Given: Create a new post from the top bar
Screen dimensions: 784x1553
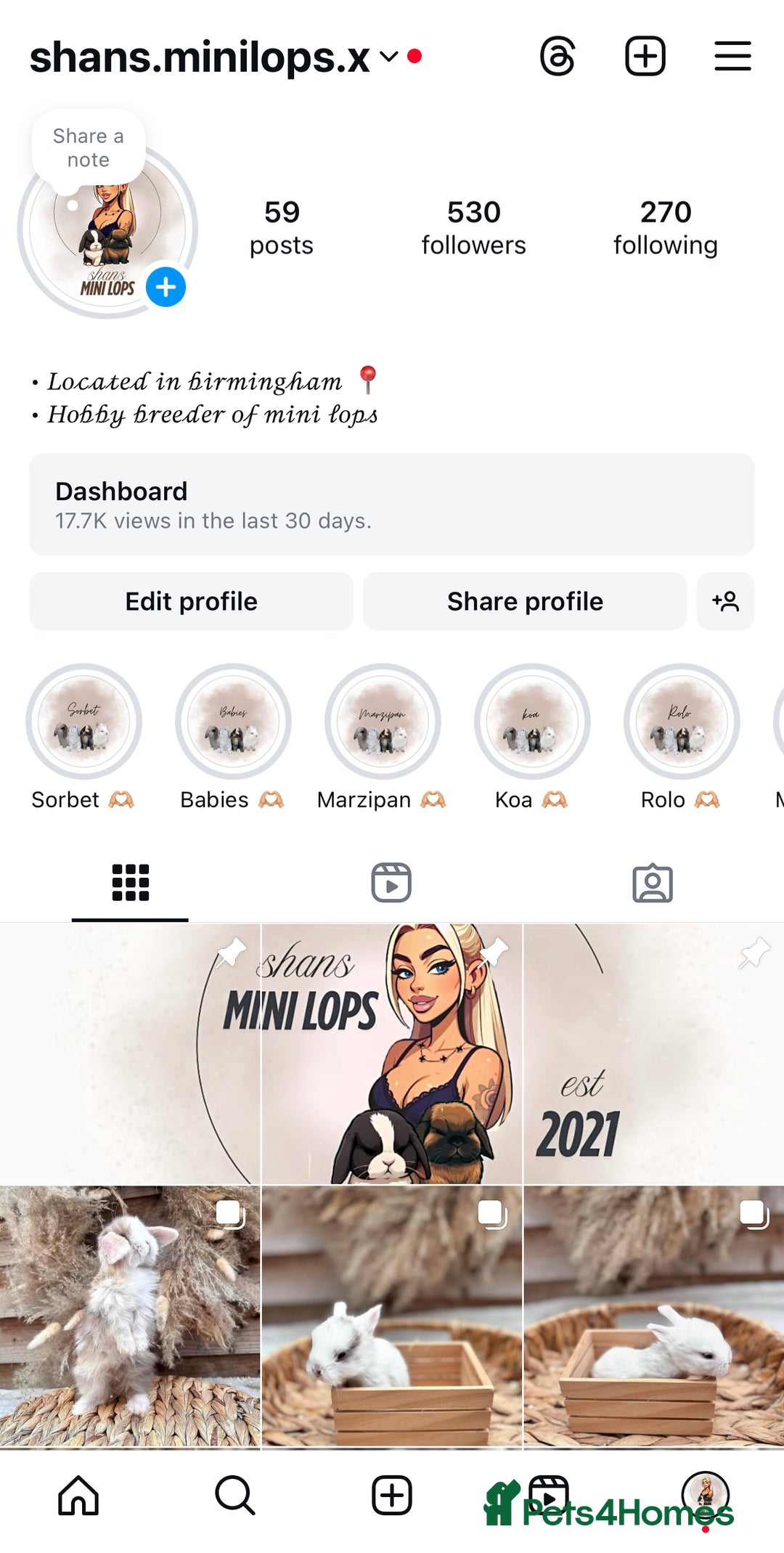Looking at the screenshot, I should pos(645,57).
